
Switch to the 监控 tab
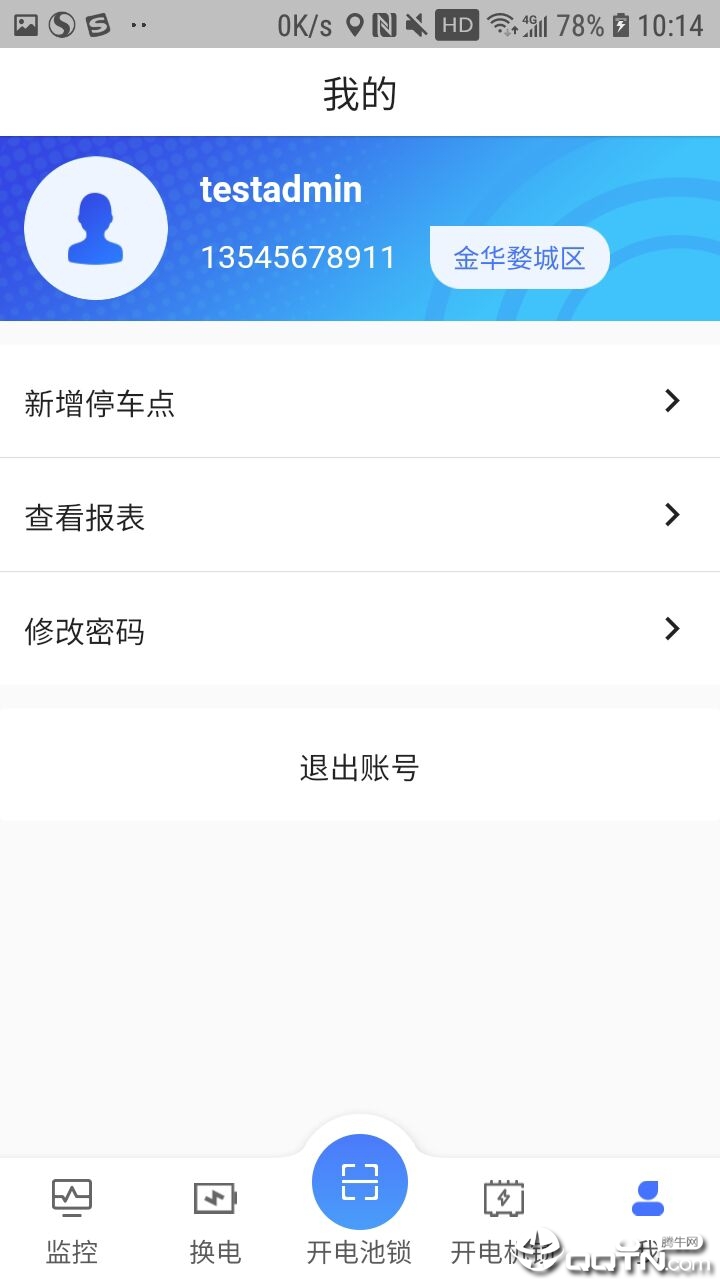pos(72,1220)
